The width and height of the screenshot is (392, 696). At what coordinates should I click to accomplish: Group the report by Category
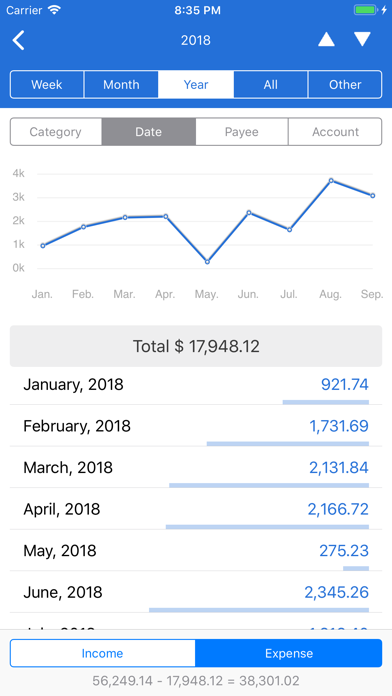point(56,132)
